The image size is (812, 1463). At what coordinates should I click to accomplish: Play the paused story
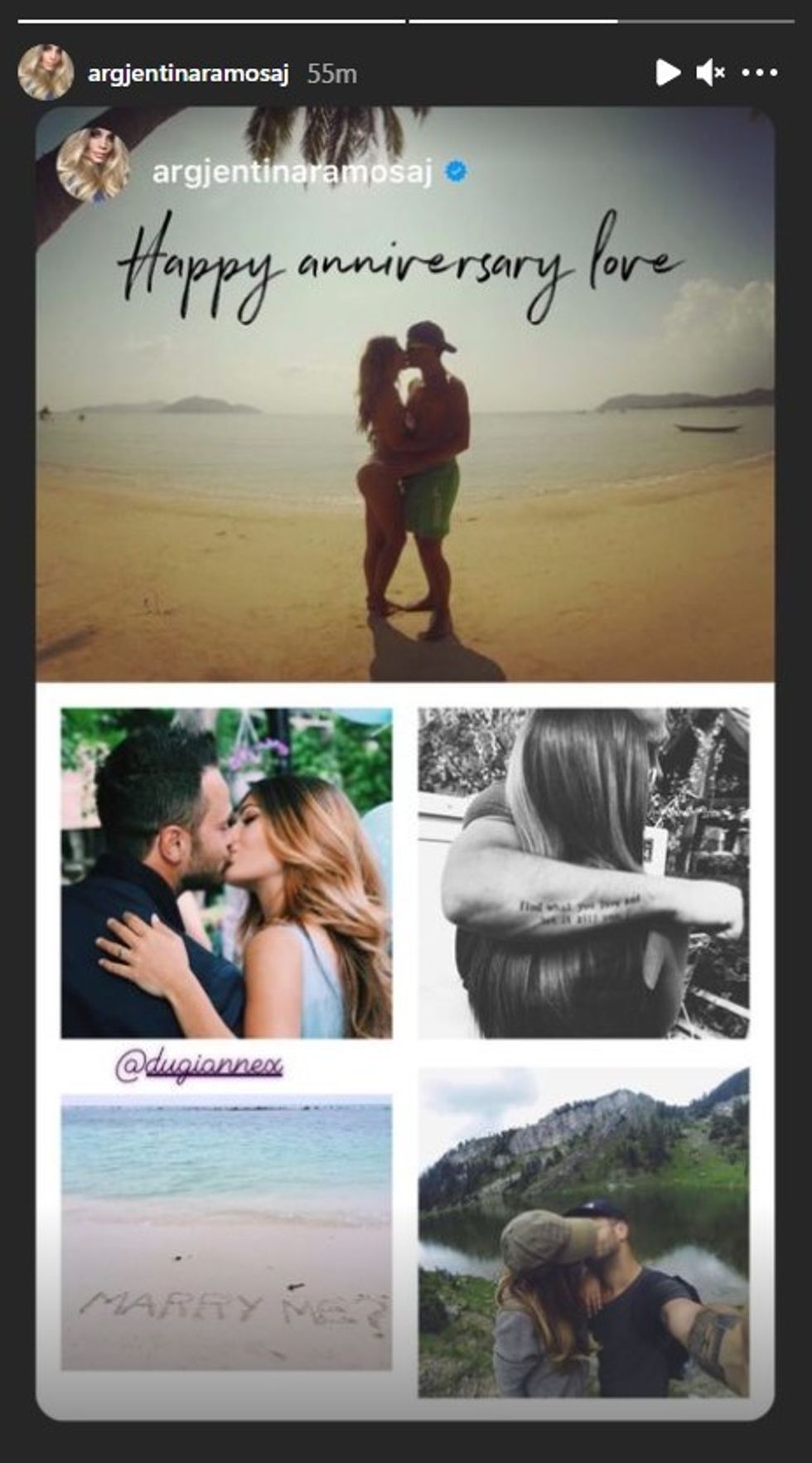point(667,73)
